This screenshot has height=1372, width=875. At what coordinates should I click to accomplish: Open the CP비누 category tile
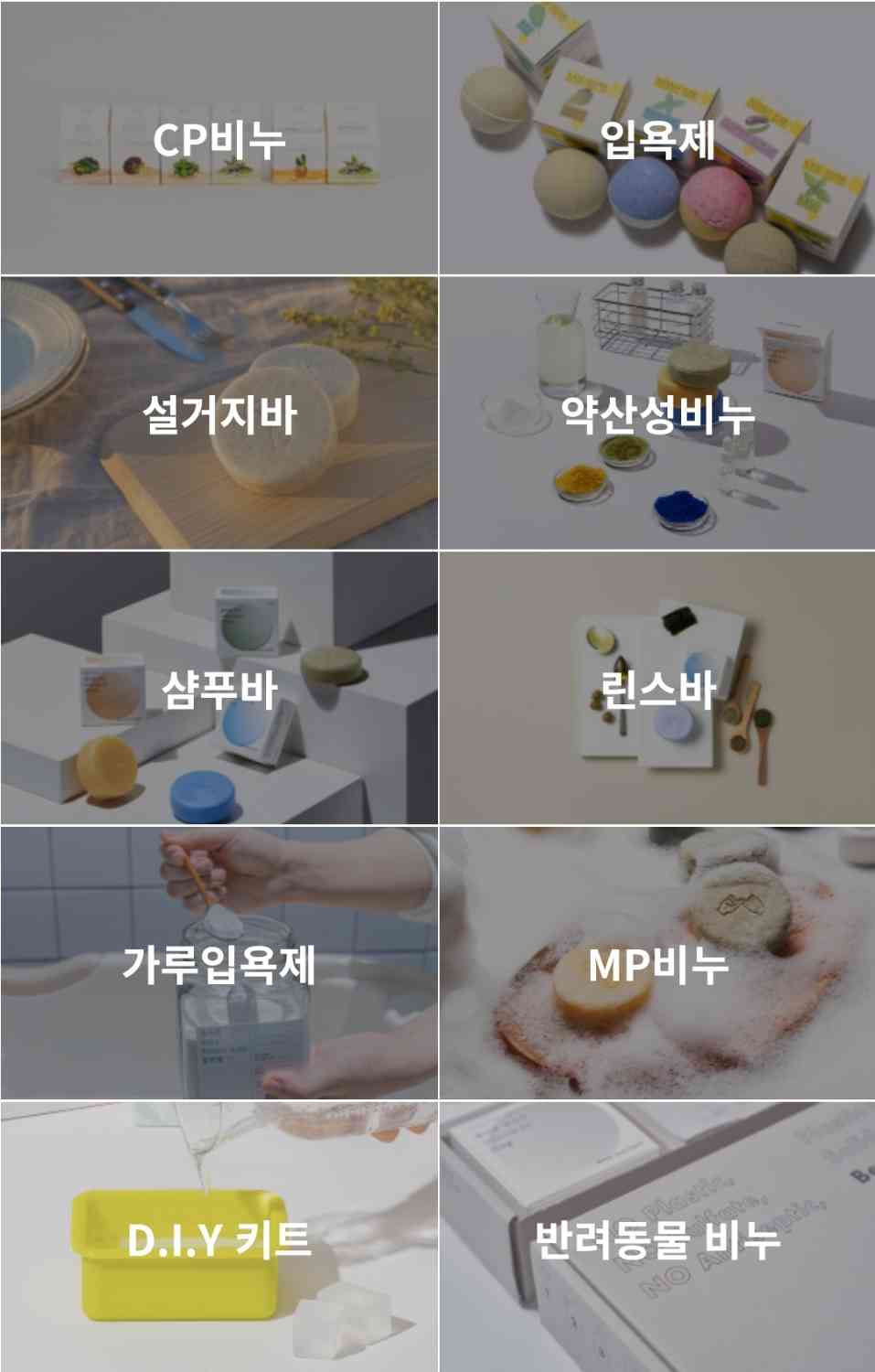pos(219,139)
